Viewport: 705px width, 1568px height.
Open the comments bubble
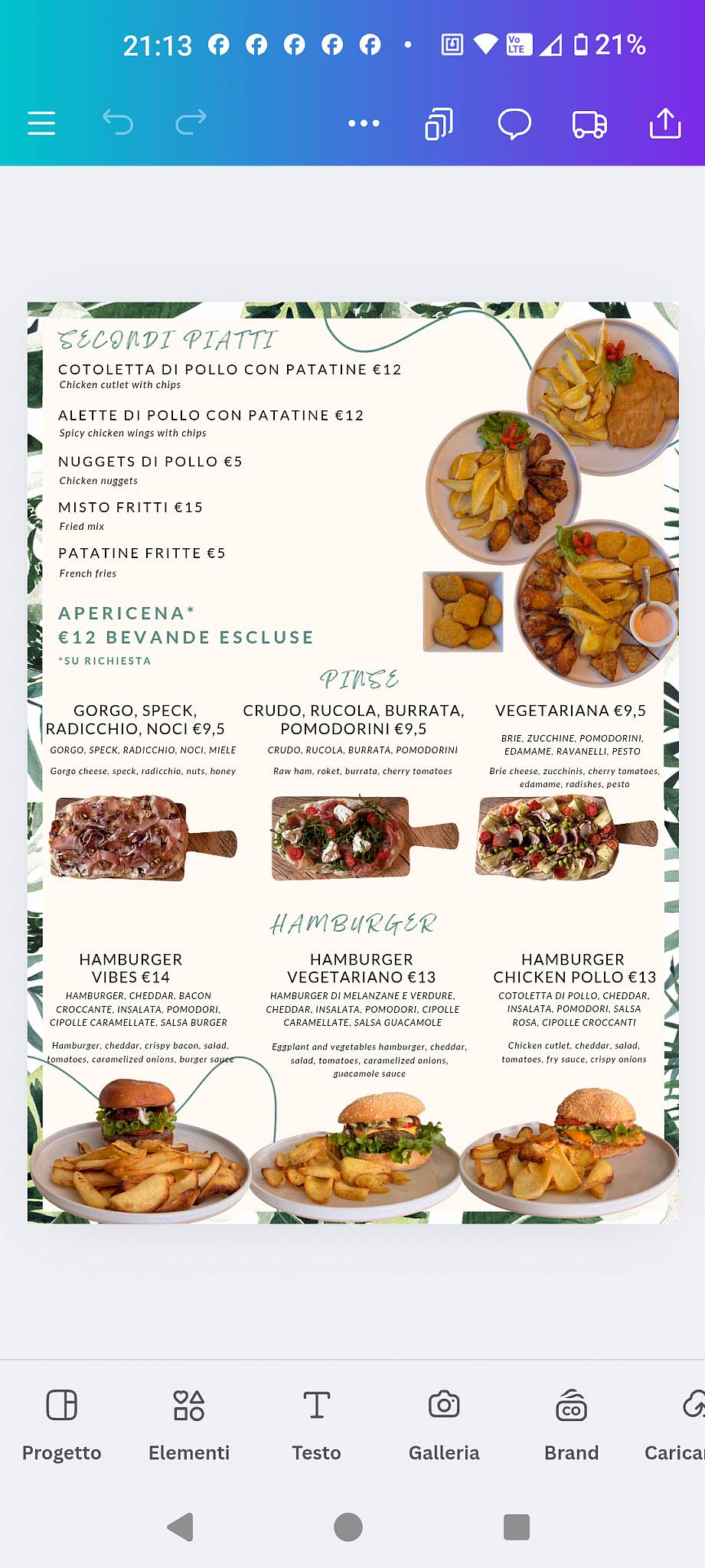tap(514, 122)
